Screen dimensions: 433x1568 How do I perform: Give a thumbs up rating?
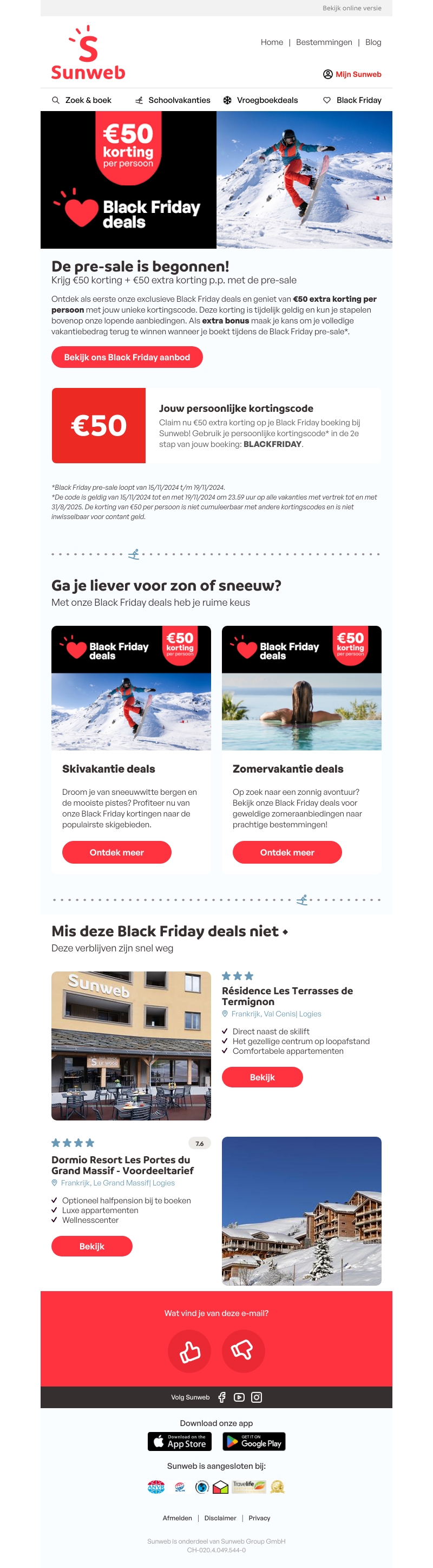[189, 1351]
